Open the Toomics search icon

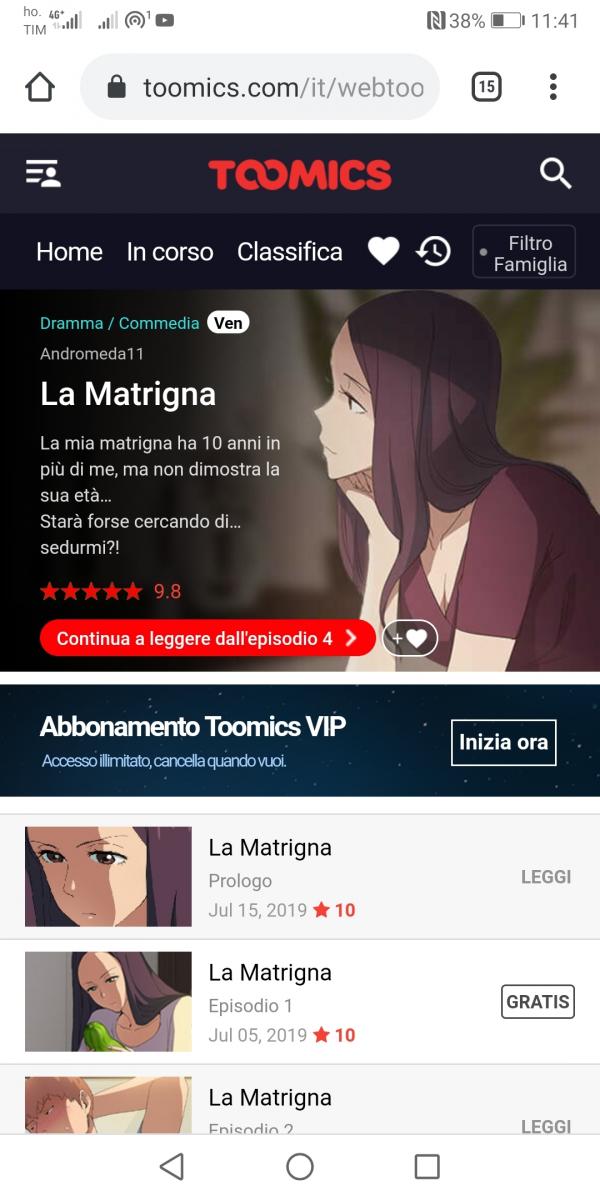point(555,174)
